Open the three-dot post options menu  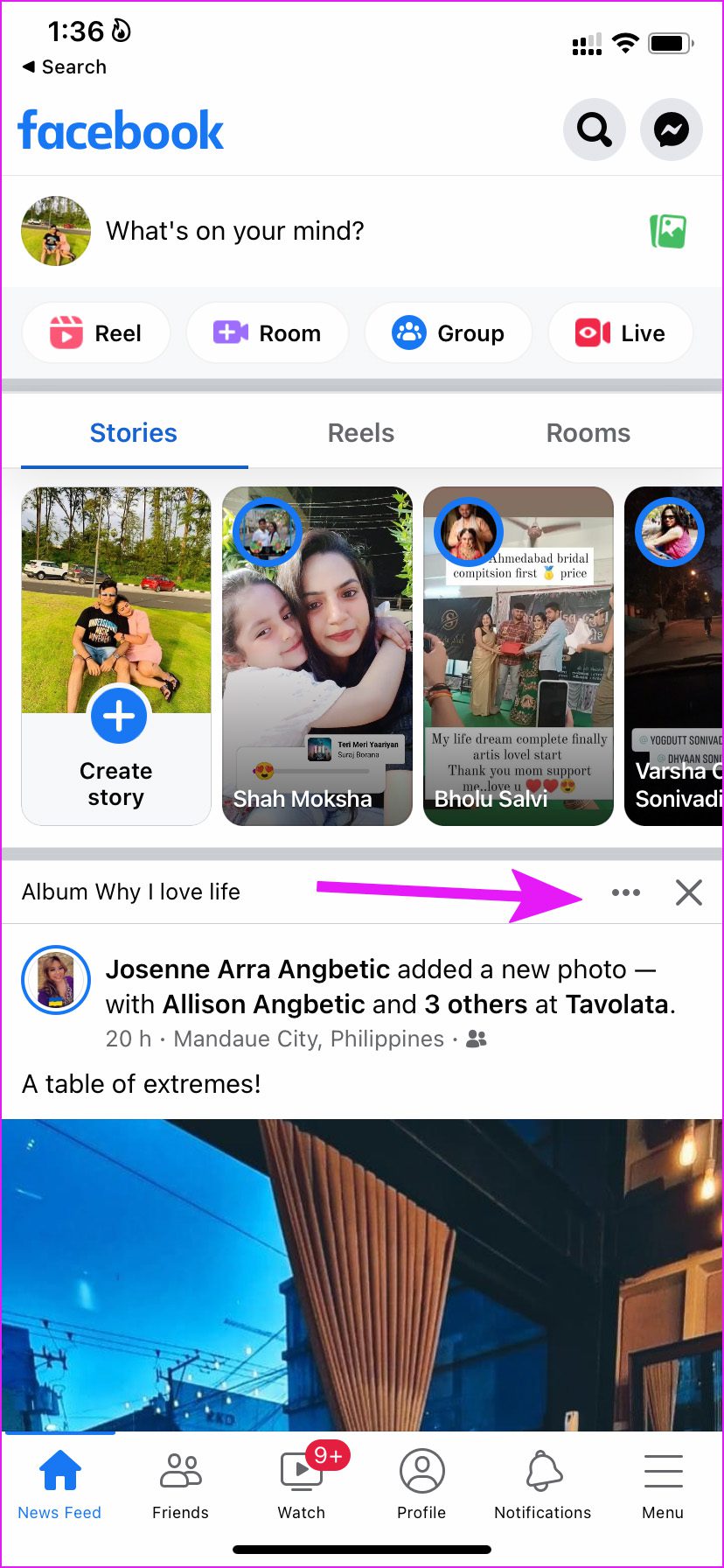coord(626,892)
